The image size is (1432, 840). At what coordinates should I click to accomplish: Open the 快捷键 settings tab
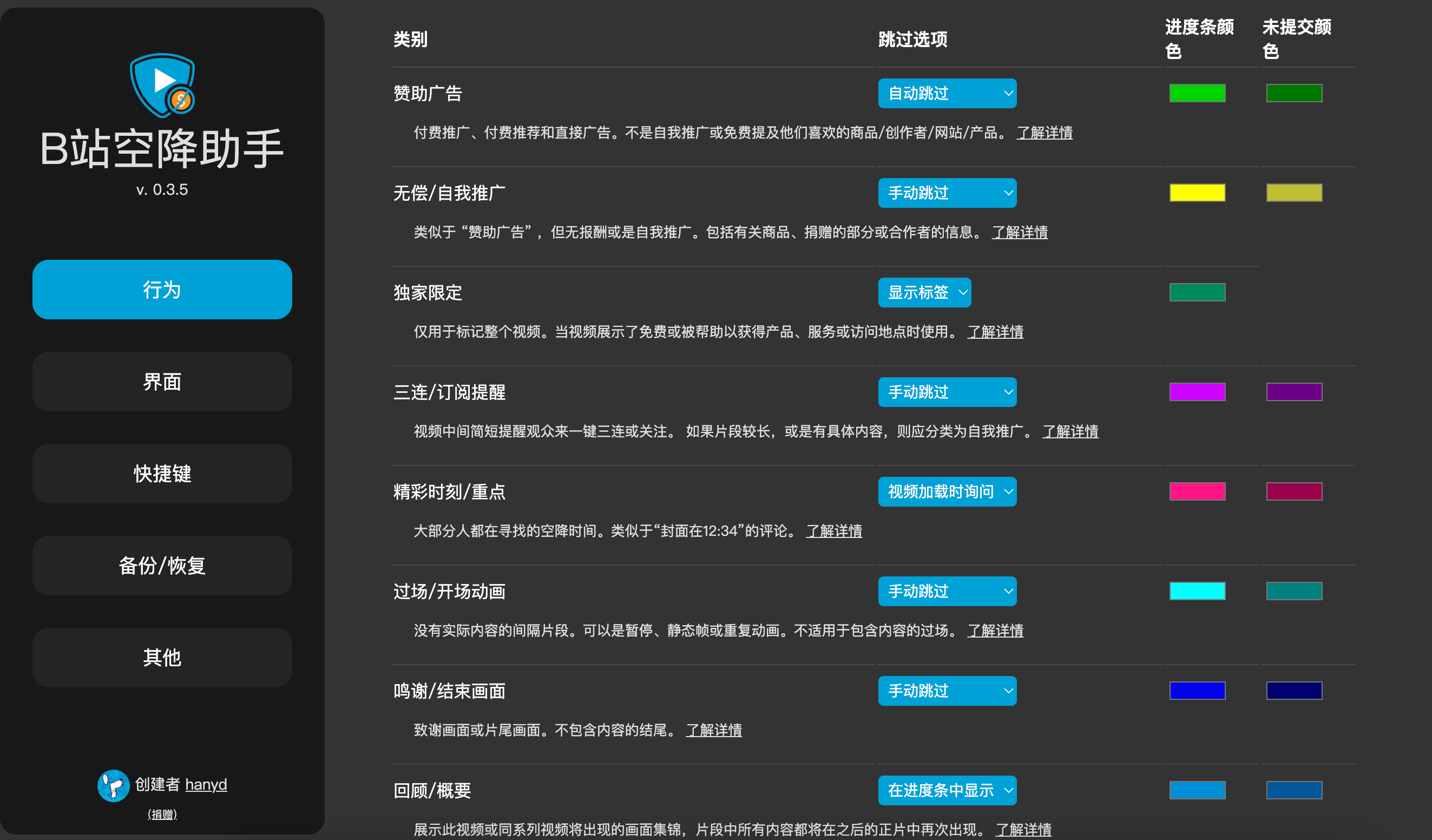coord(162,474)
